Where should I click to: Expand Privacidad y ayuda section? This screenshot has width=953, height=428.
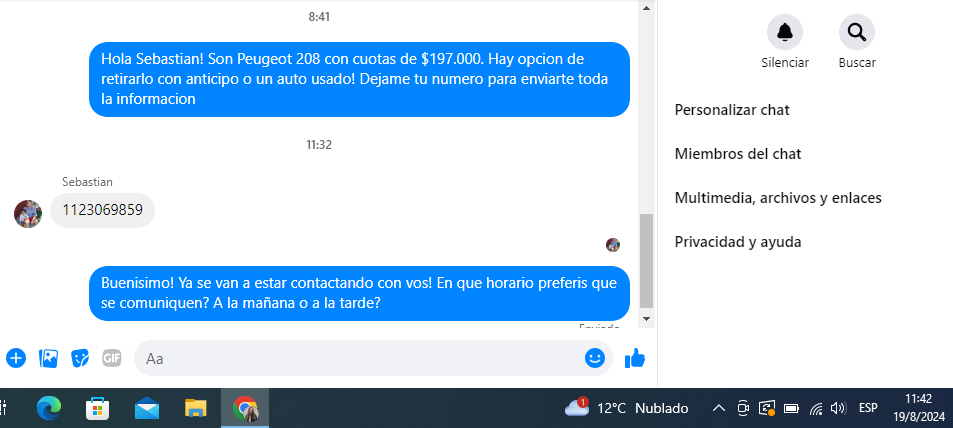point(738,242)
